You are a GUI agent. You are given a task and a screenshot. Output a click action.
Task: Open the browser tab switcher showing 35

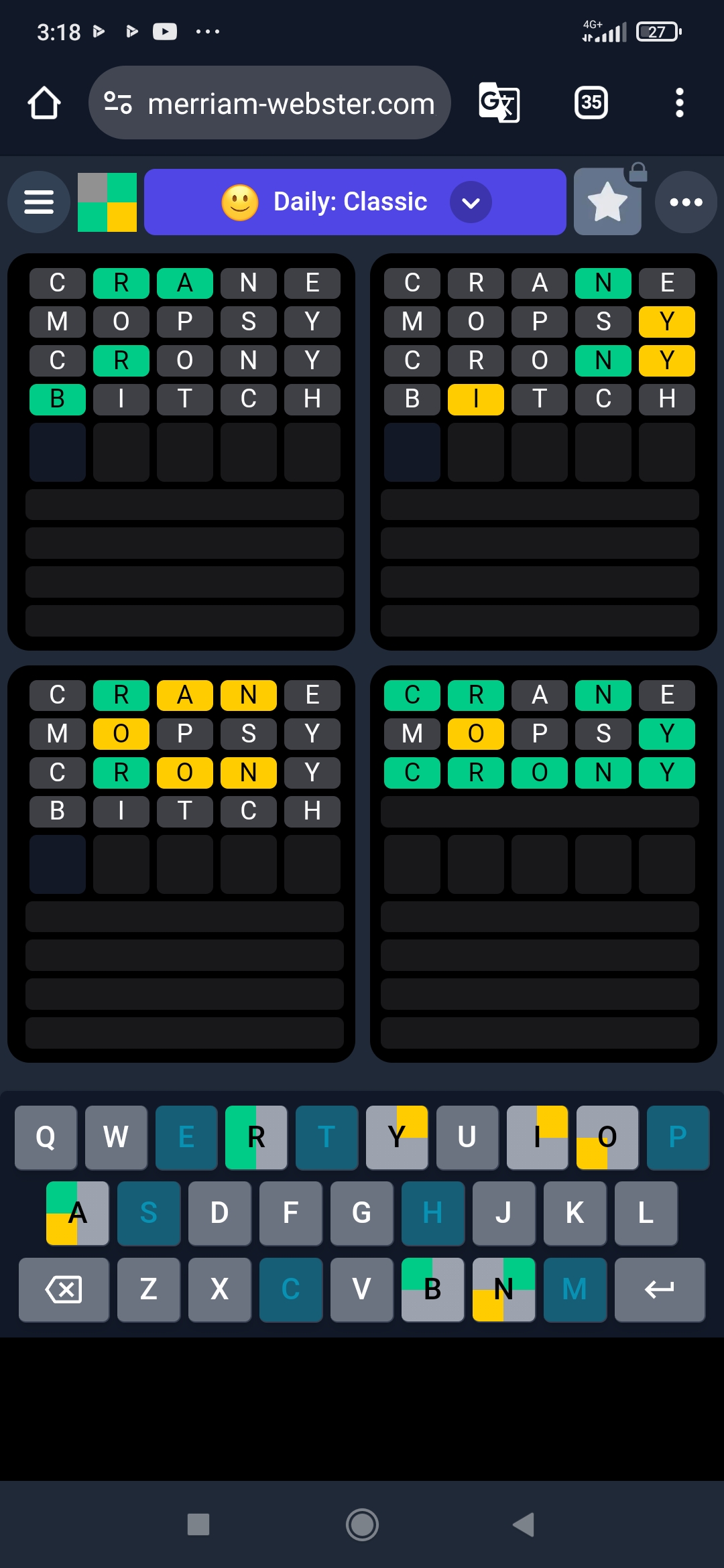coord(591,103)
